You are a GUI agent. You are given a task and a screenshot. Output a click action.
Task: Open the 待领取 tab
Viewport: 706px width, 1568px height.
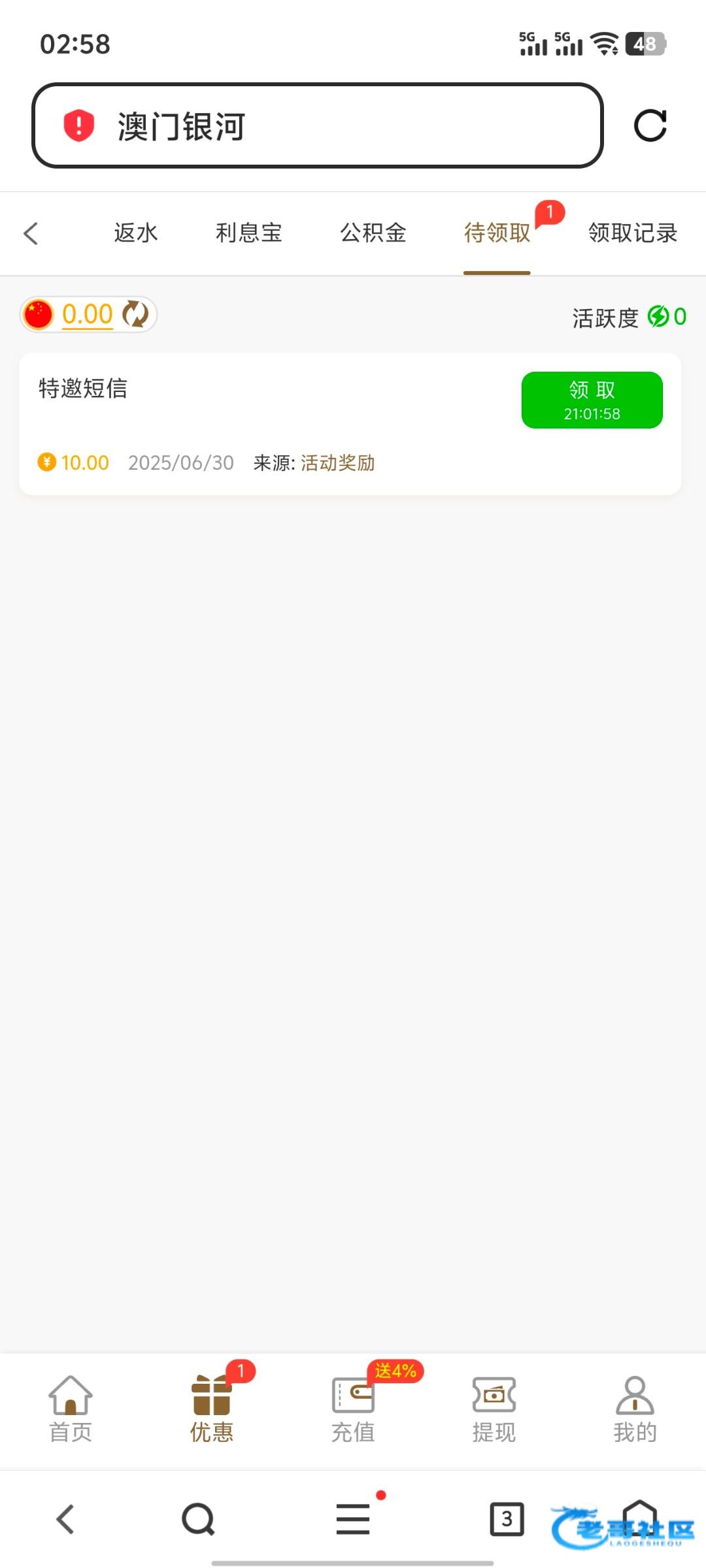coord(497,233)
